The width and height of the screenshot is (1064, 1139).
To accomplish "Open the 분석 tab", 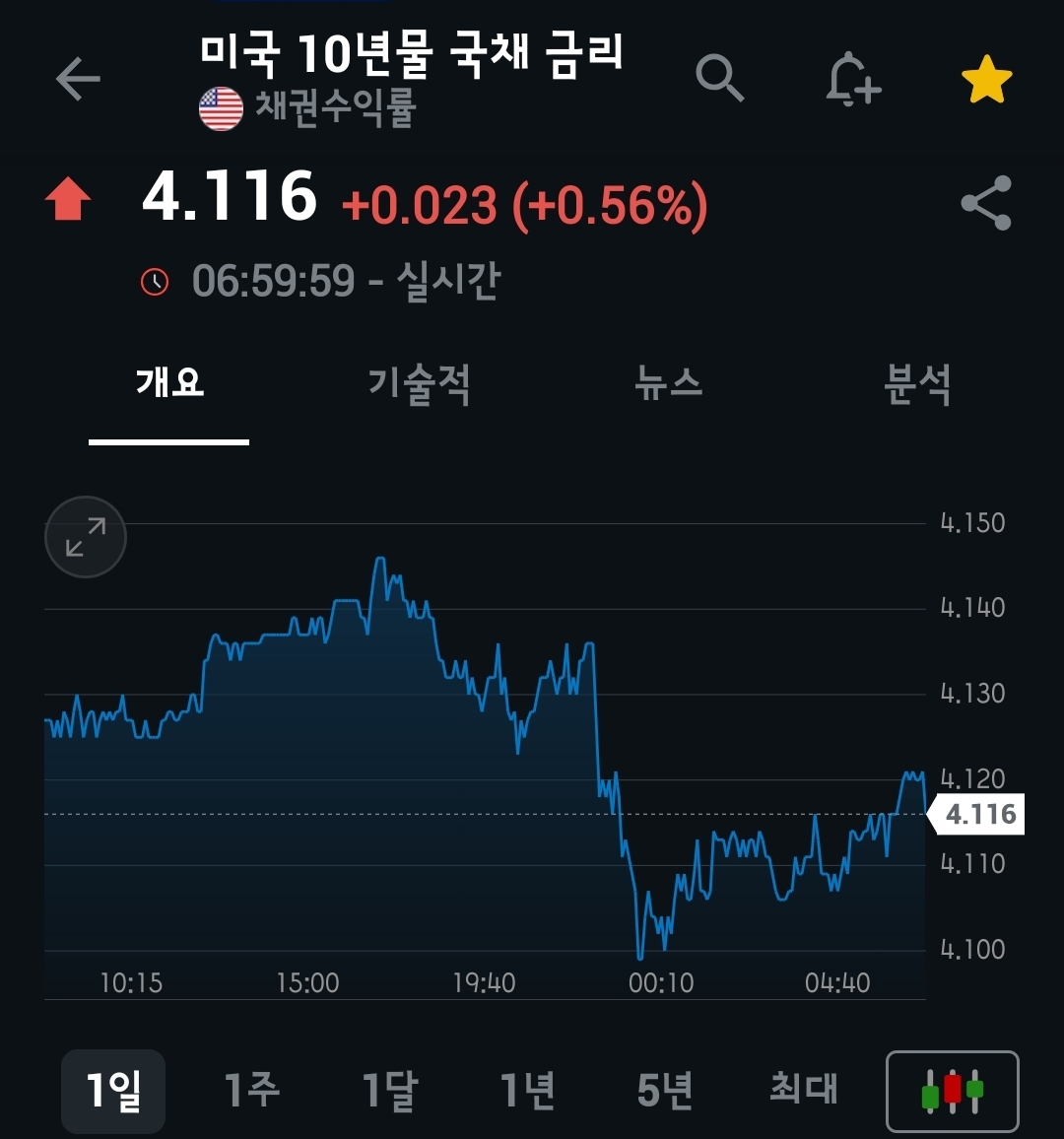I will point(917,382).
